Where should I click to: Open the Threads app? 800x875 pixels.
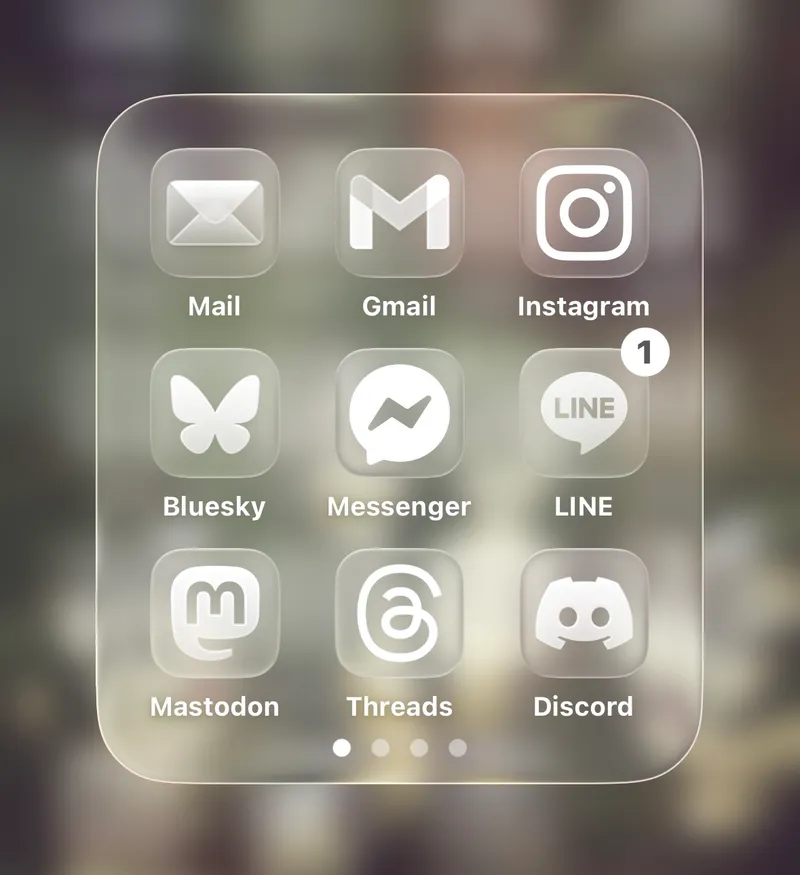(399, 613)
